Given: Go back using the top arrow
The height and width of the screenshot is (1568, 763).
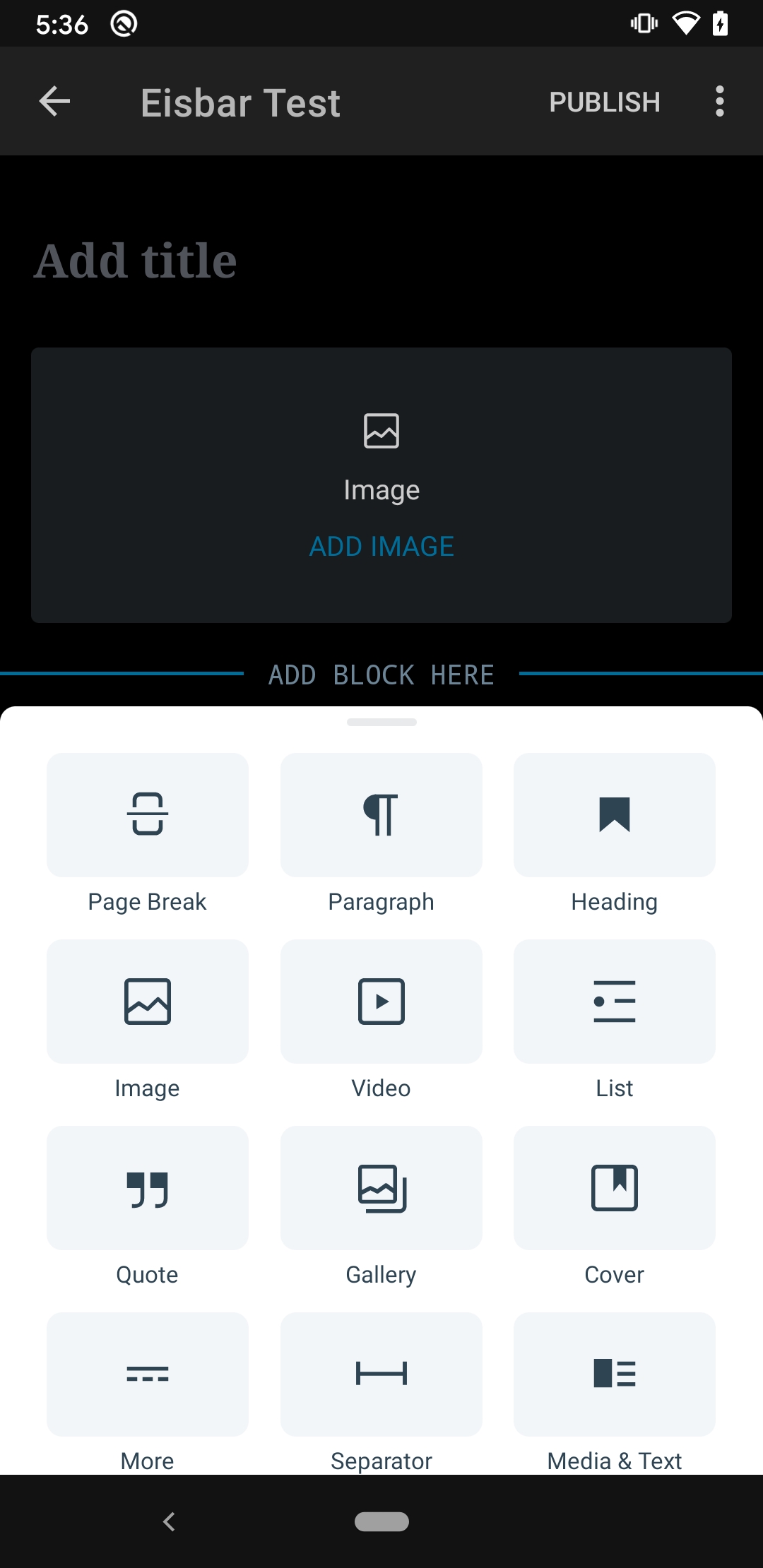Looking at the screenshot, I should (x=54, y=102).
